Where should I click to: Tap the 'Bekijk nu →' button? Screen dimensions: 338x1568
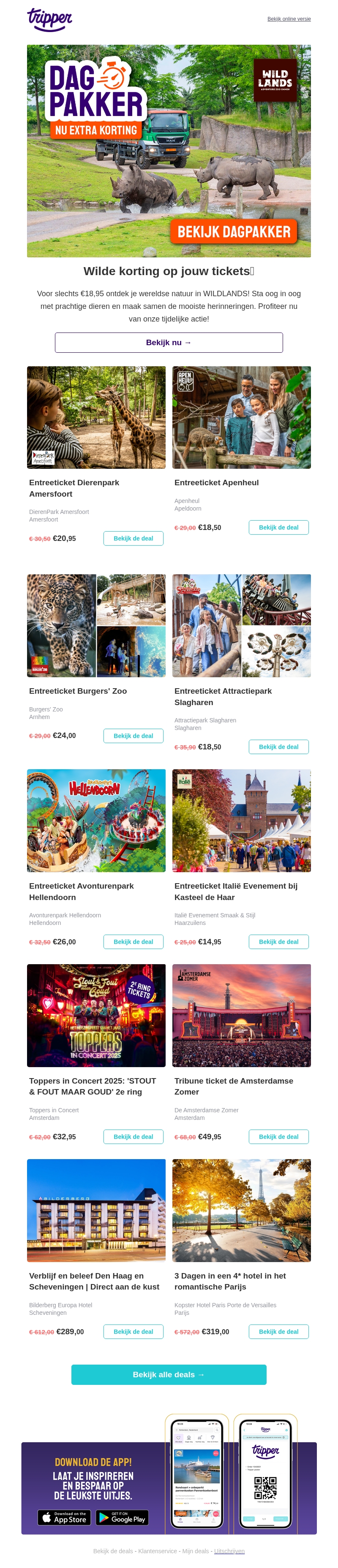(169, 342)
